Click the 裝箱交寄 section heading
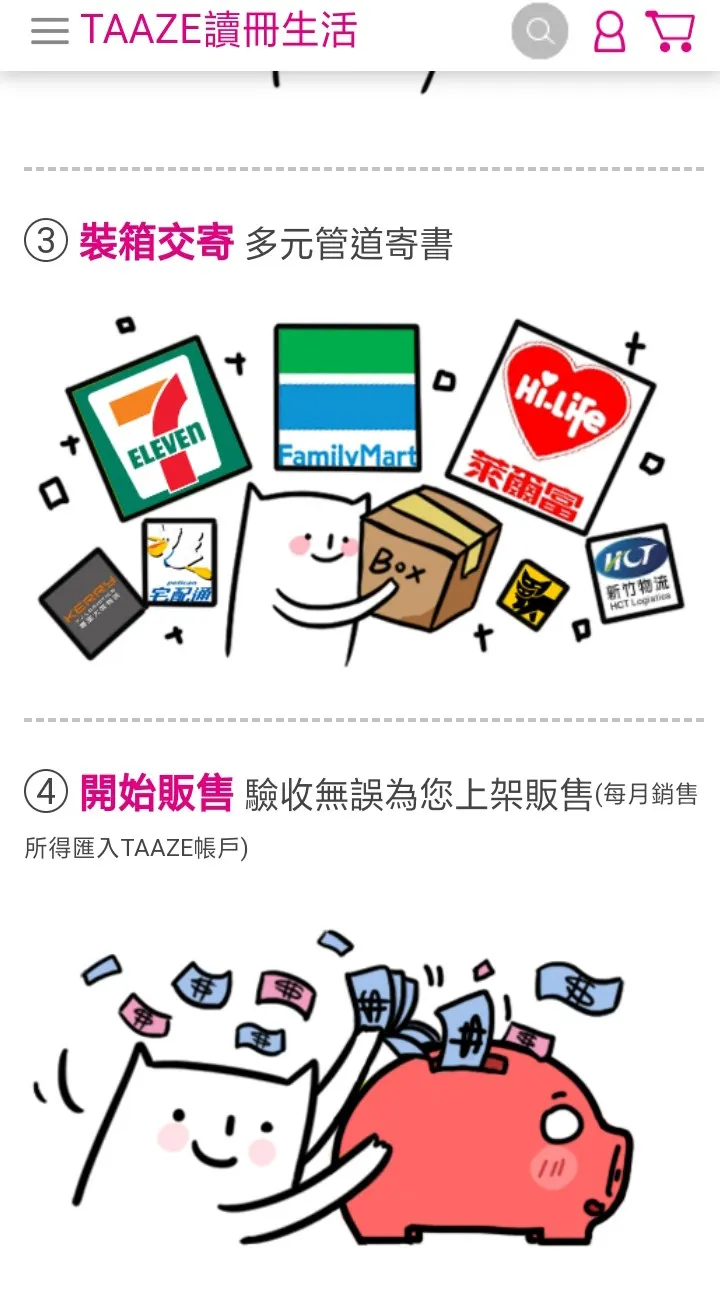Screen dimensions: 720x1310 (155, 241)
